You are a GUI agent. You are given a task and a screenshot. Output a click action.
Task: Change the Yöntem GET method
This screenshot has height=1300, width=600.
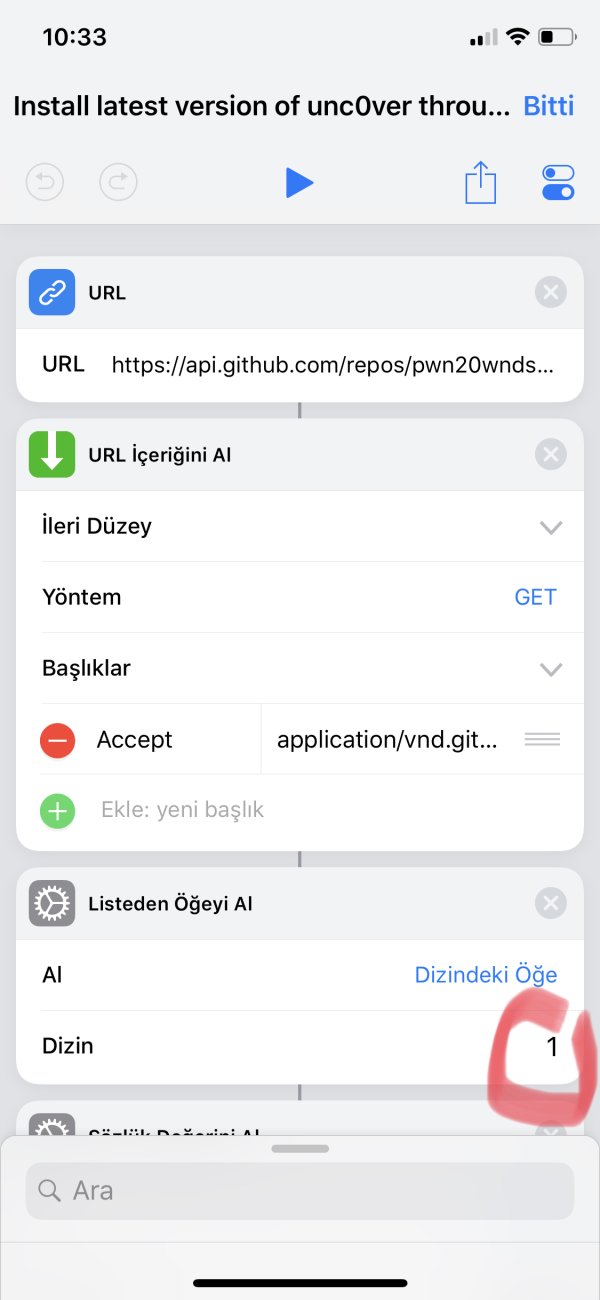[x=535, y=597]
